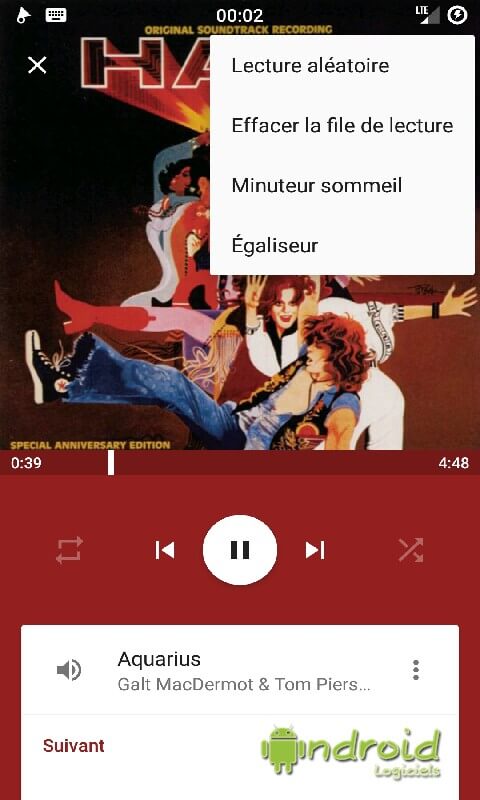The width and height of the screenshot is (480, 800).
Task: Choose Effacer la file de lecture
Action: [x=342, y=126]
